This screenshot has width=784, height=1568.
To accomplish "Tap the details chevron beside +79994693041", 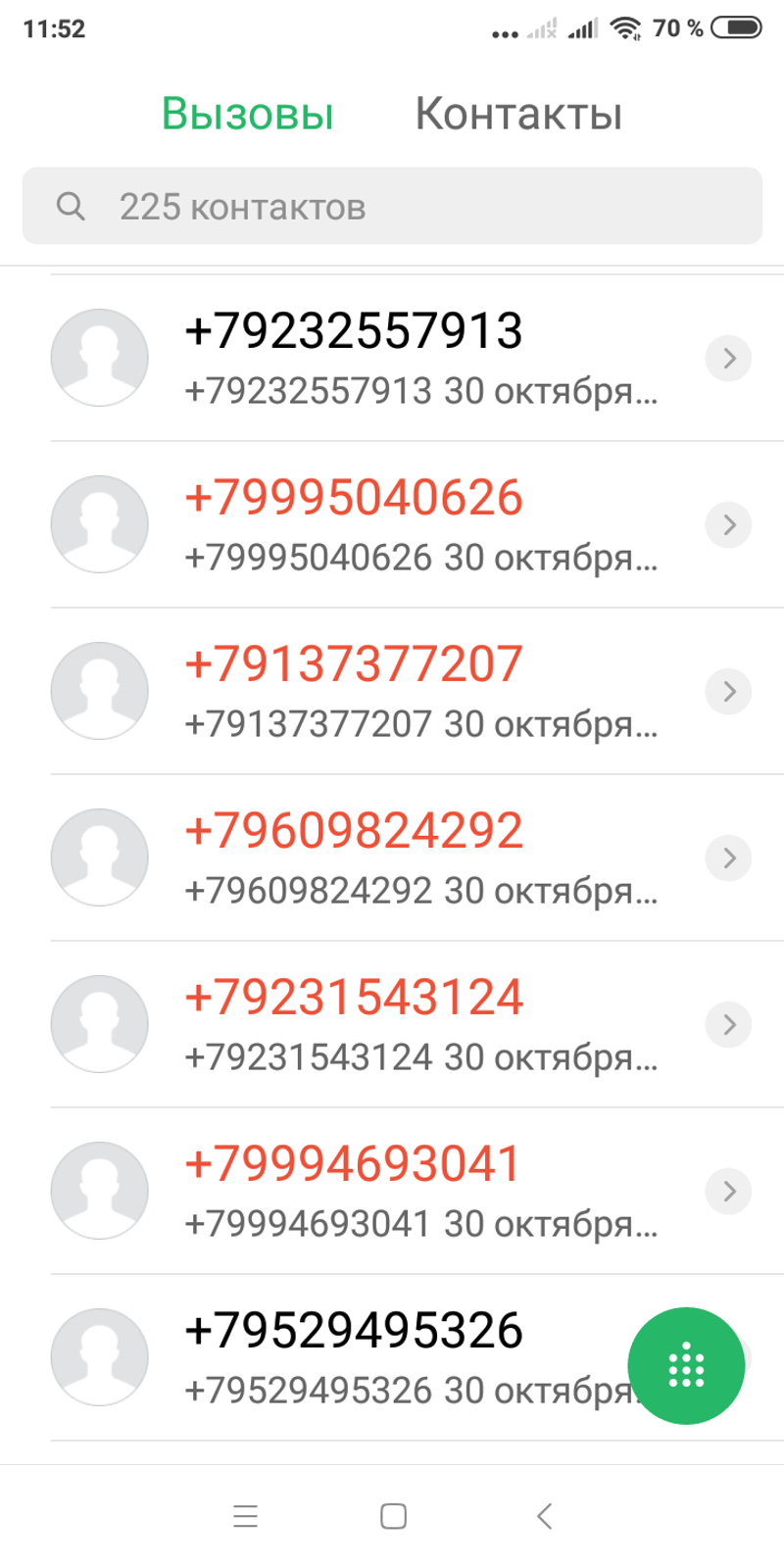I will click(728, 1191).
